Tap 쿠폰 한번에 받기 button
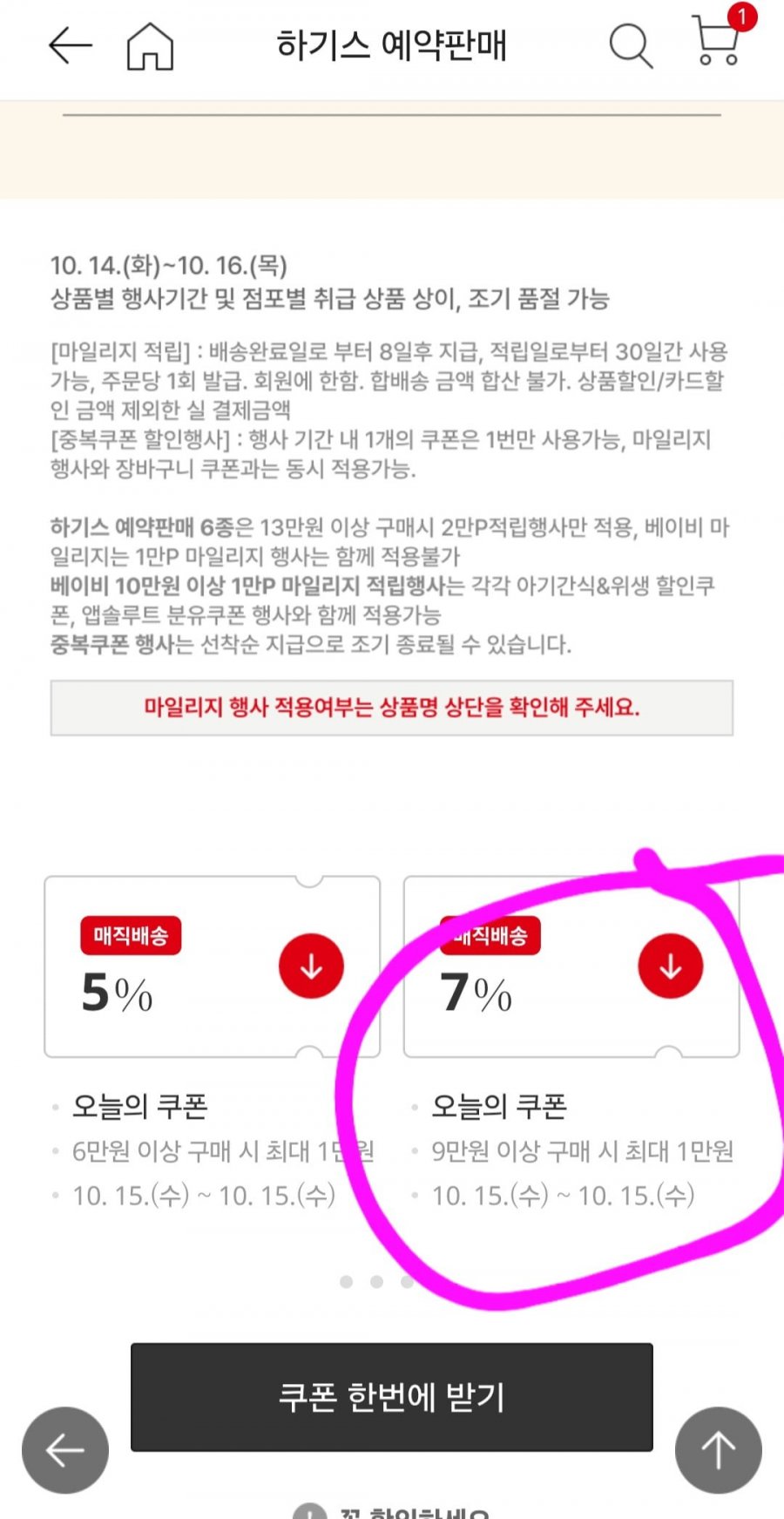 pos(392,1397)
